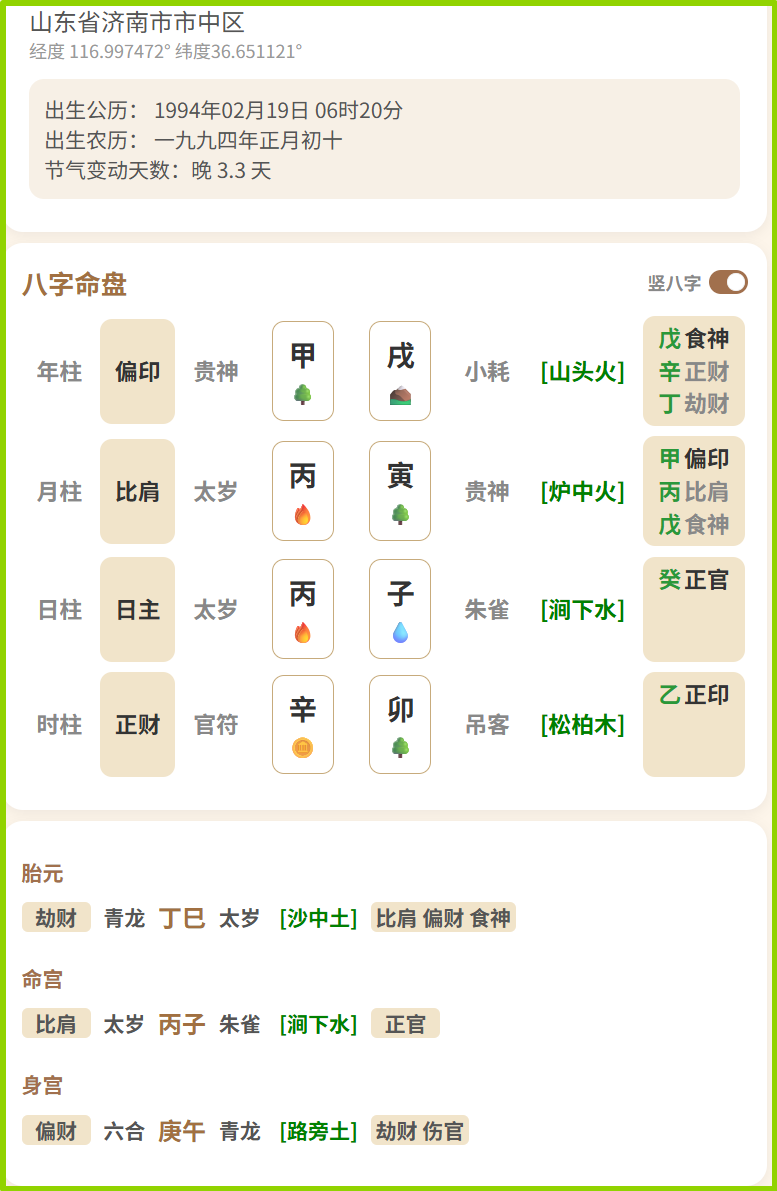This screenshot has width=777, height=1191.
Task: Toggle the 竖八字 switch off
Action: [x=728, y=283]
